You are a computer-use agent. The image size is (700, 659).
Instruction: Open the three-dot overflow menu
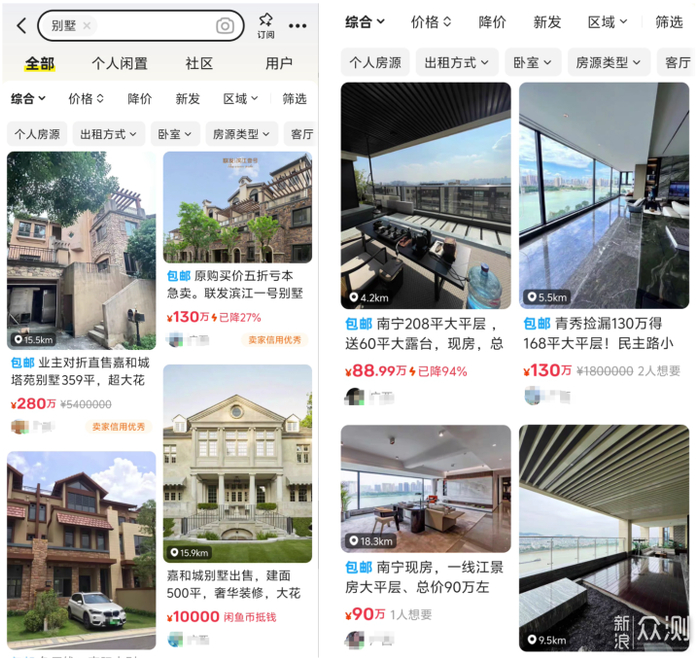coord(298,25)
